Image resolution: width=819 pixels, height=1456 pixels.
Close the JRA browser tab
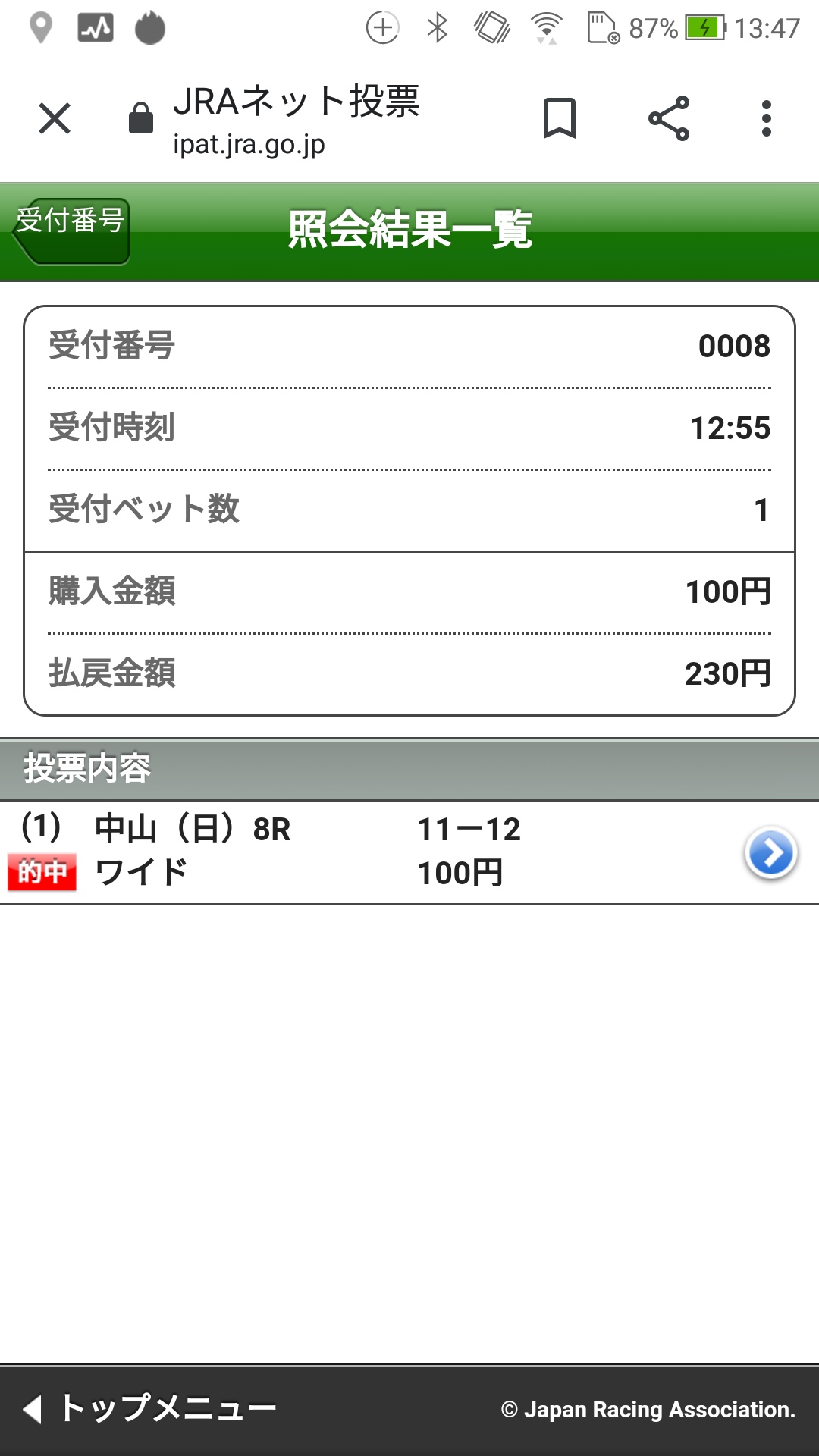(55, 119)
